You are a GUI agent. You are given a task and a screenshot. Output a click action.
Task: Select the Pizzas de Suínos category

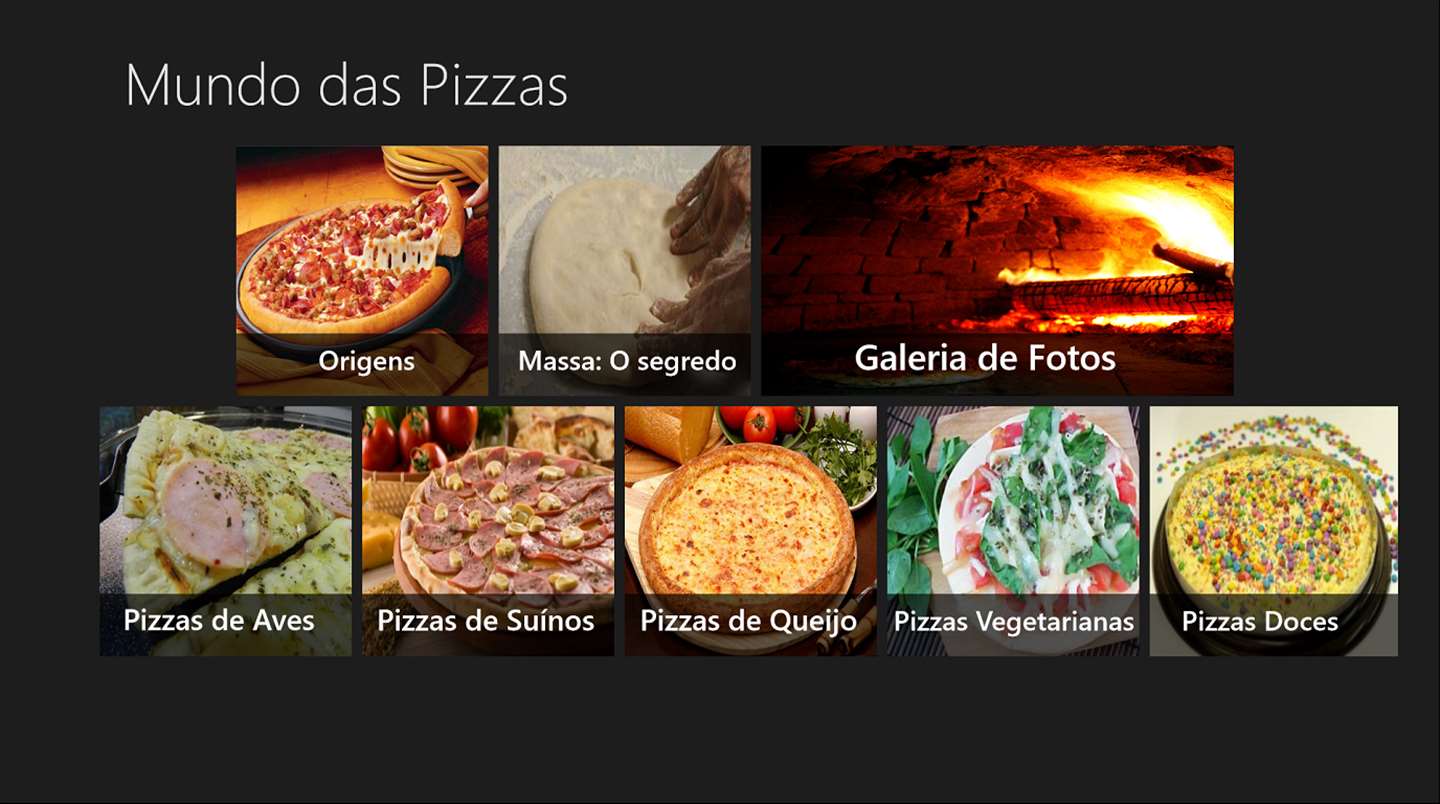488,530
